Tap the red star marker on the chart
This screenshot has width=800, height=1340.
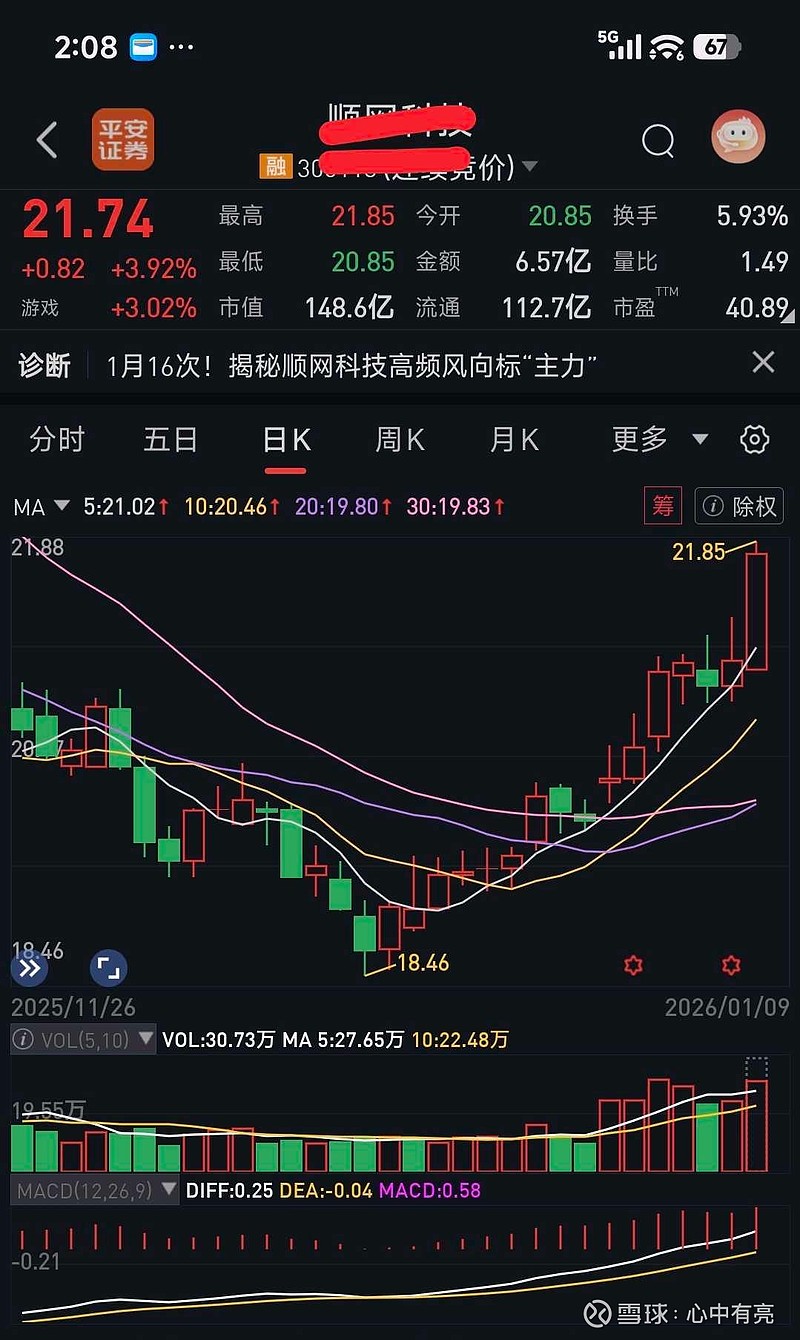coord(634,965)
